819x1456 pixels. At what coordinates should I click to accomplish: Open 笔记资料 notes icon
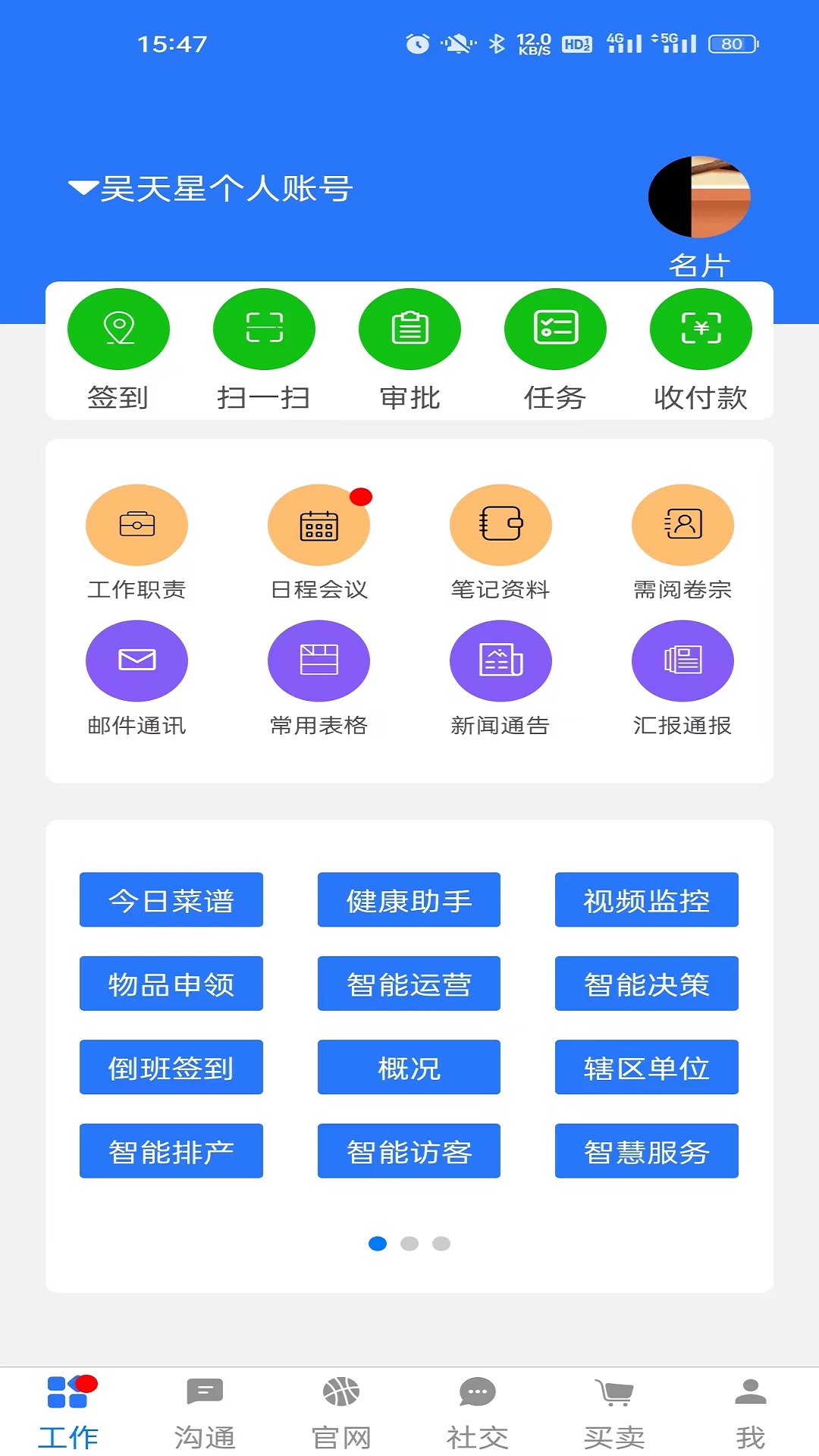tap(500, 524)
